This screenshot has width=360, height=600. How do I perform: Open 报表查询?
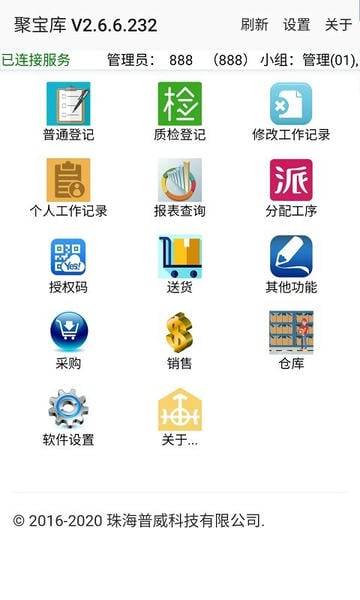(180, 188)
